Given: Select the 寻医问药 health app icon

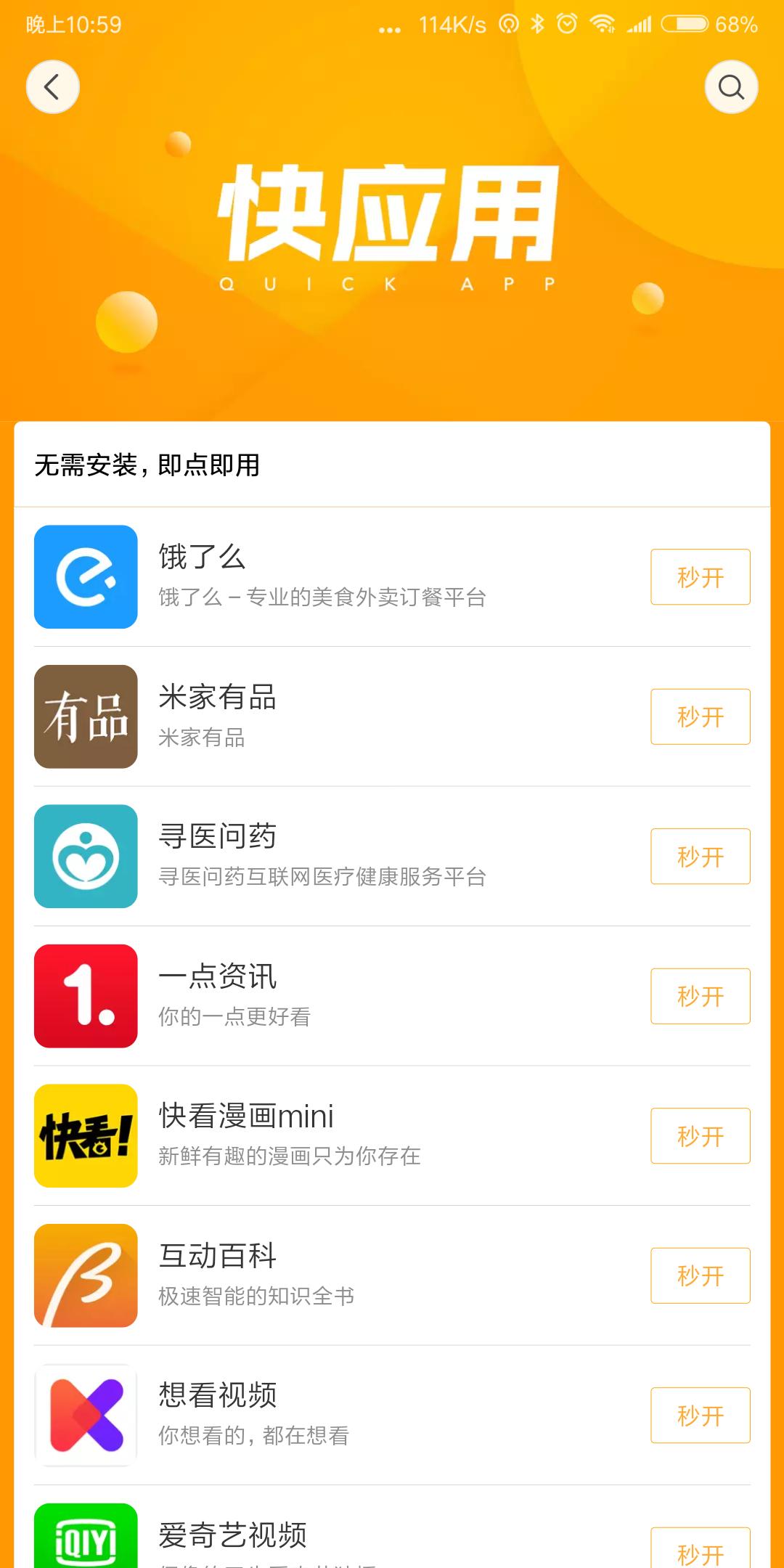Looking at the screenshot, I should click(85, 856).
